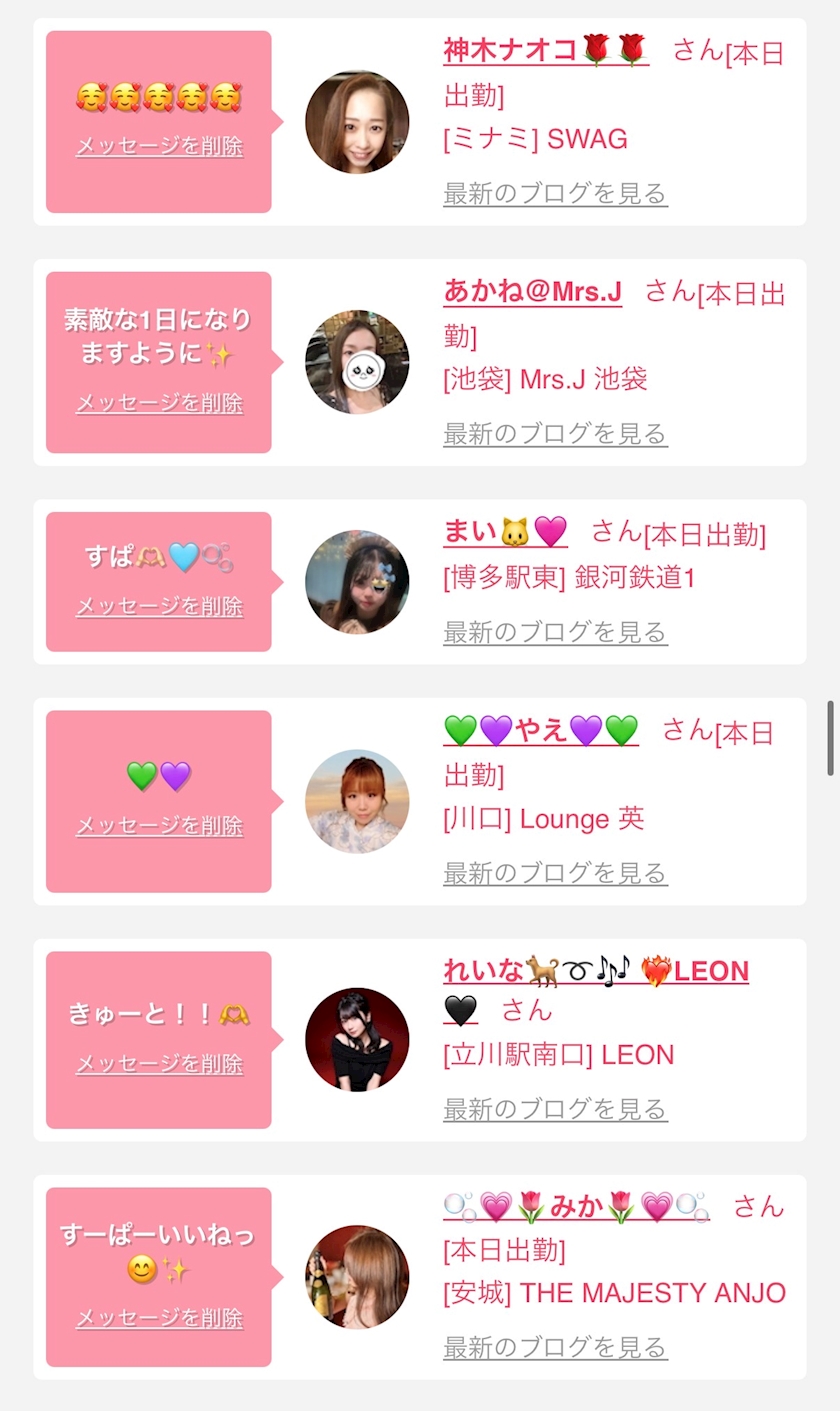Image resolution: width=840 pixels, height=1411 pixels.
Task: View latest blog of まい
Action: [555, 632]
